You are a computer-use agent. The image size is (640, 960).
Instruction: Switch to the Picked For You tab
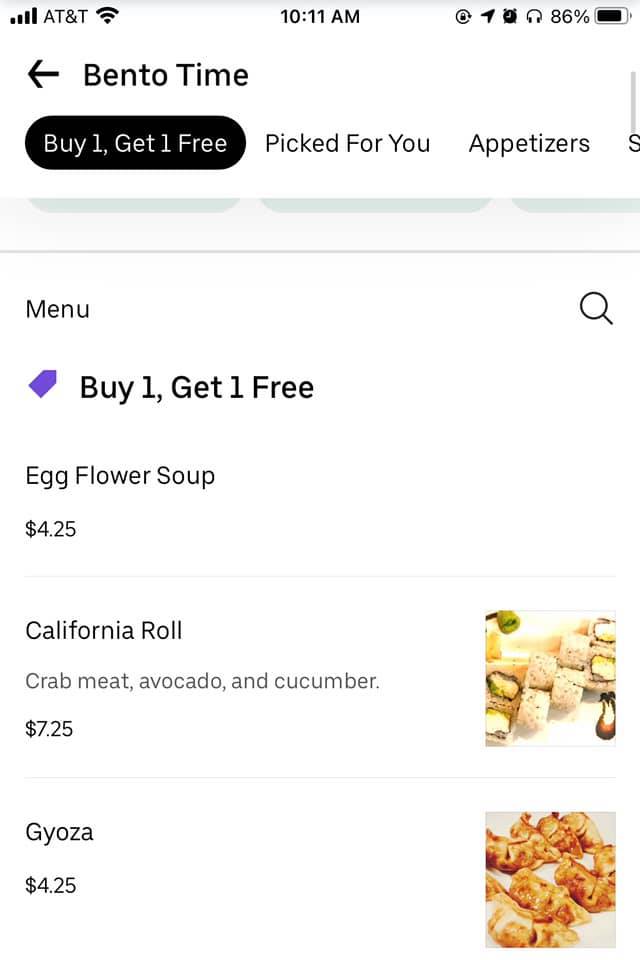click(x=347, y=143)
